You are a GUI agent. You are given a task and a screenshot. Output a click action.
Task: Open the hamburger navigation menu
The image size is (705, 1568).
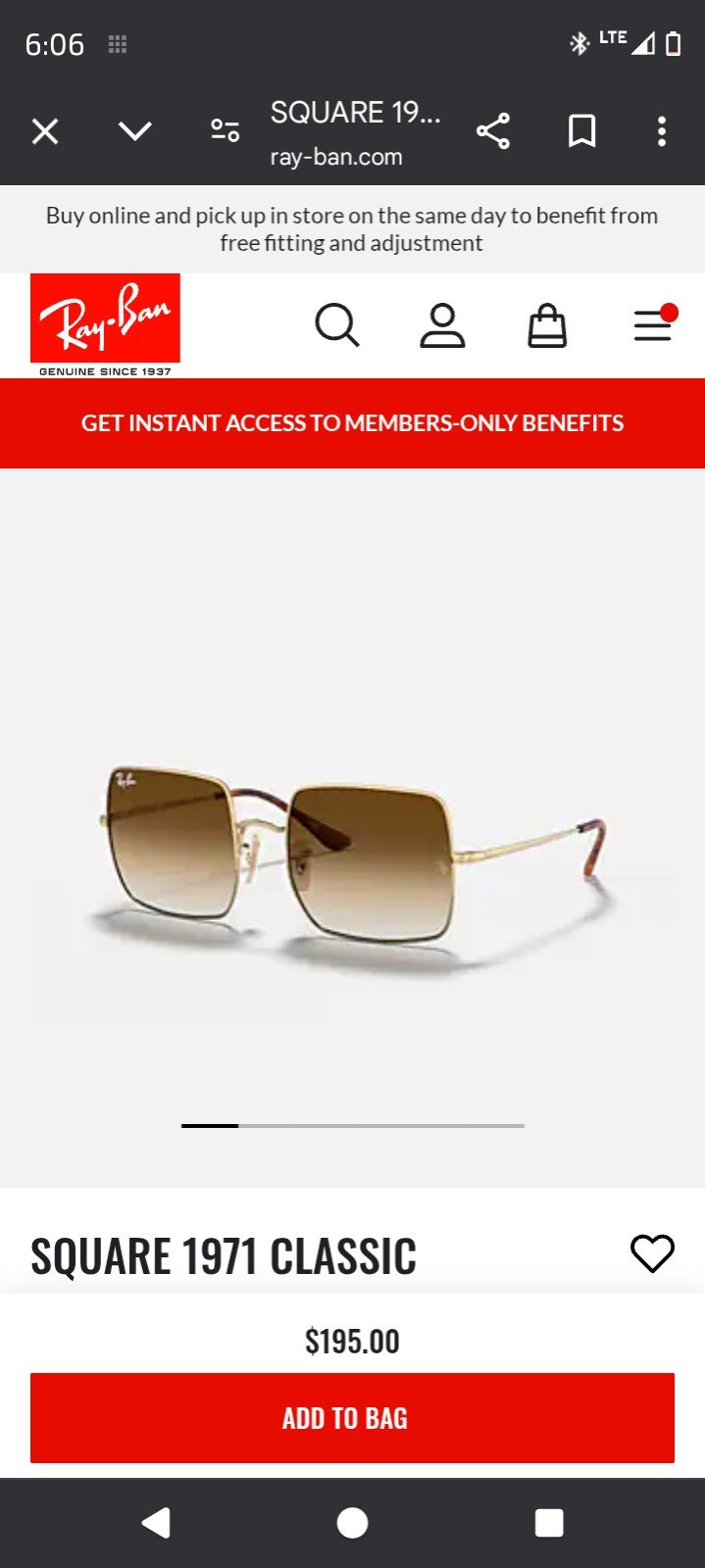[x=654, y=324]
